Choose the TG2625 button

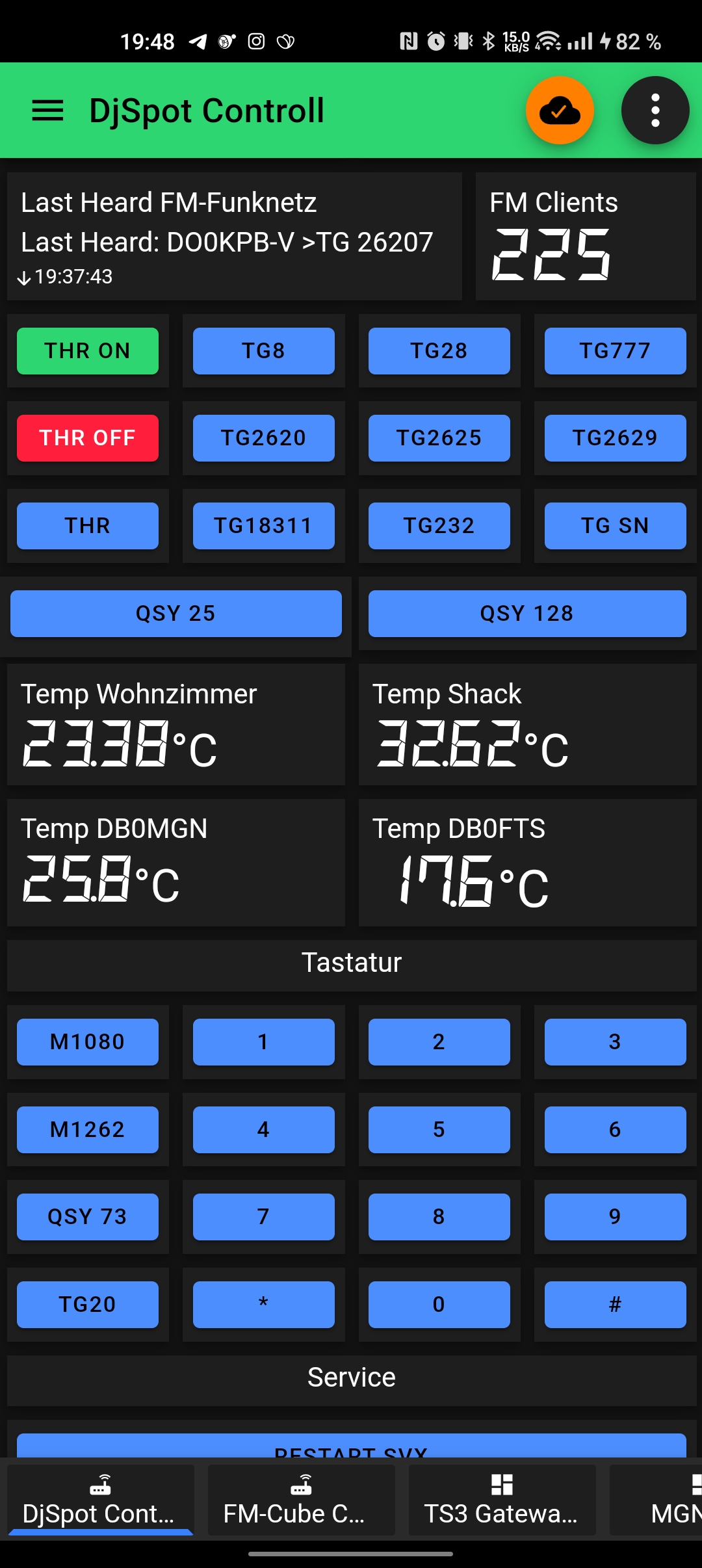439,438
